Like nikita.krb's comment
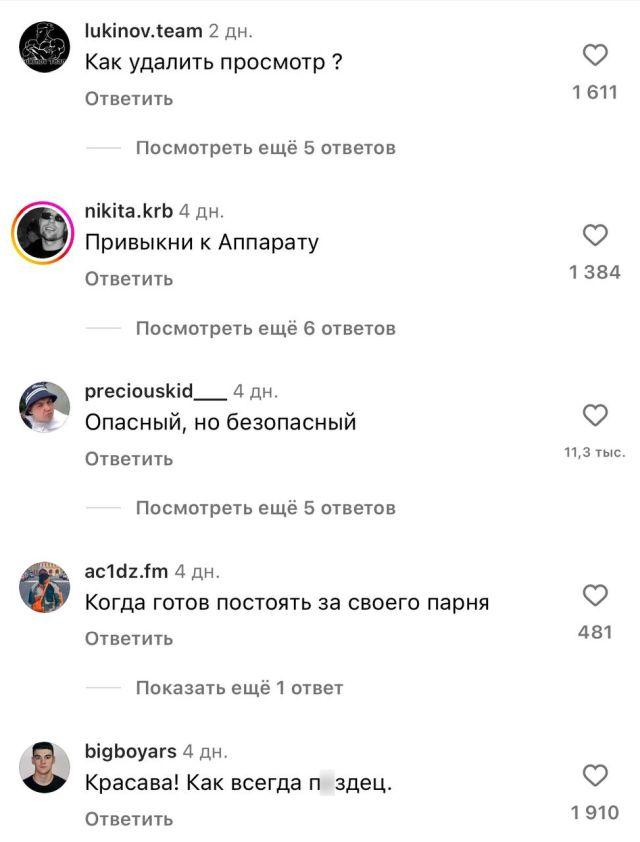This screenshot has width=640, height=842. [x=595, y=235]
